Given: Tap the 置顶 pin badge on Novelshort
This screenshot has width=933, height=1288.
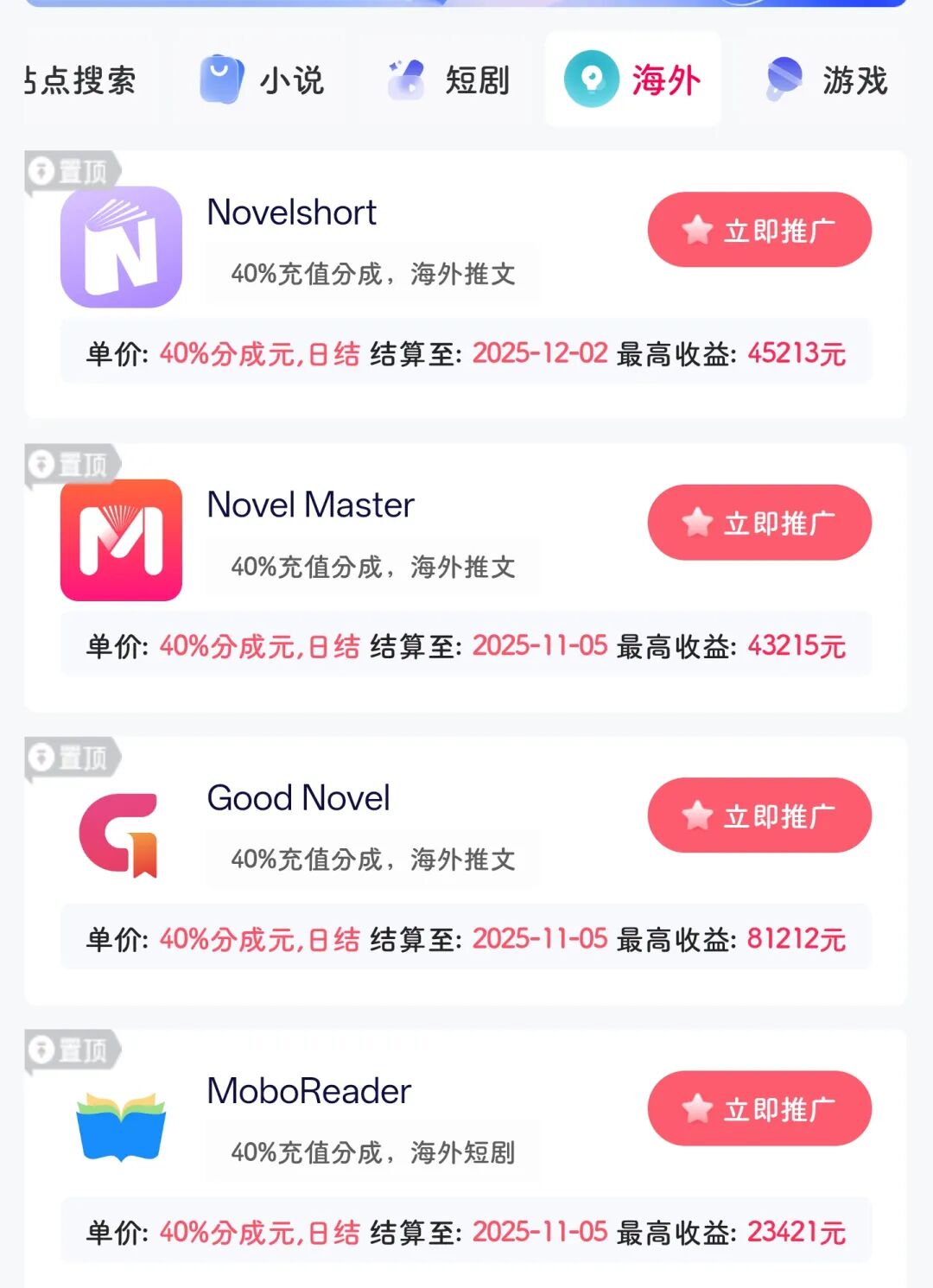Looking at the screenshot, I should point(69,170).
